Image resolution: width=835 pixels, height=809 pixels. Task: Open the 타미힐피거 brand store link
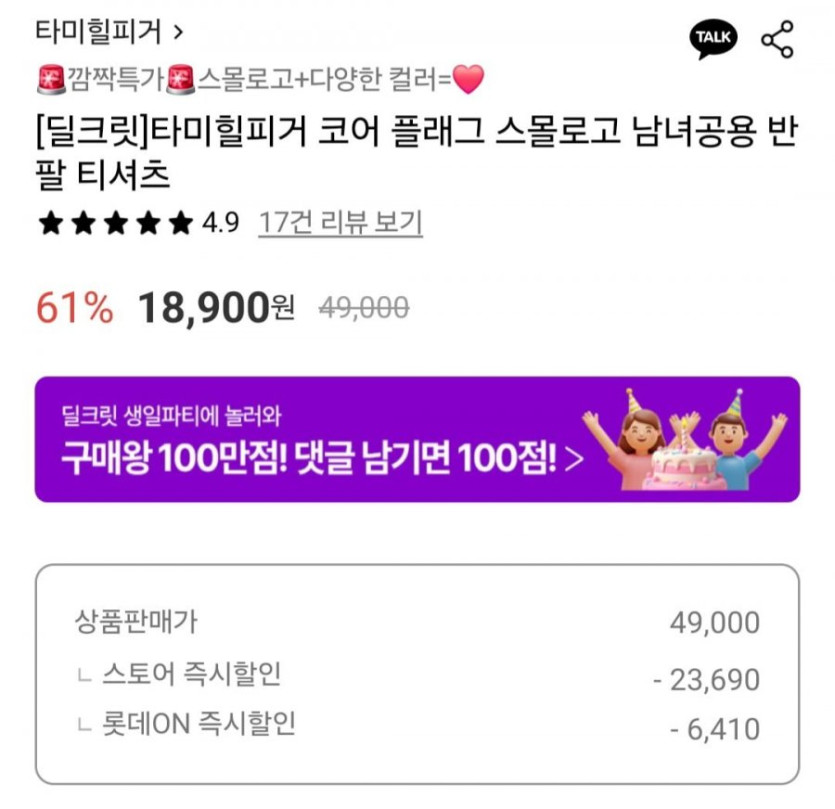click(x=109, y=31)
